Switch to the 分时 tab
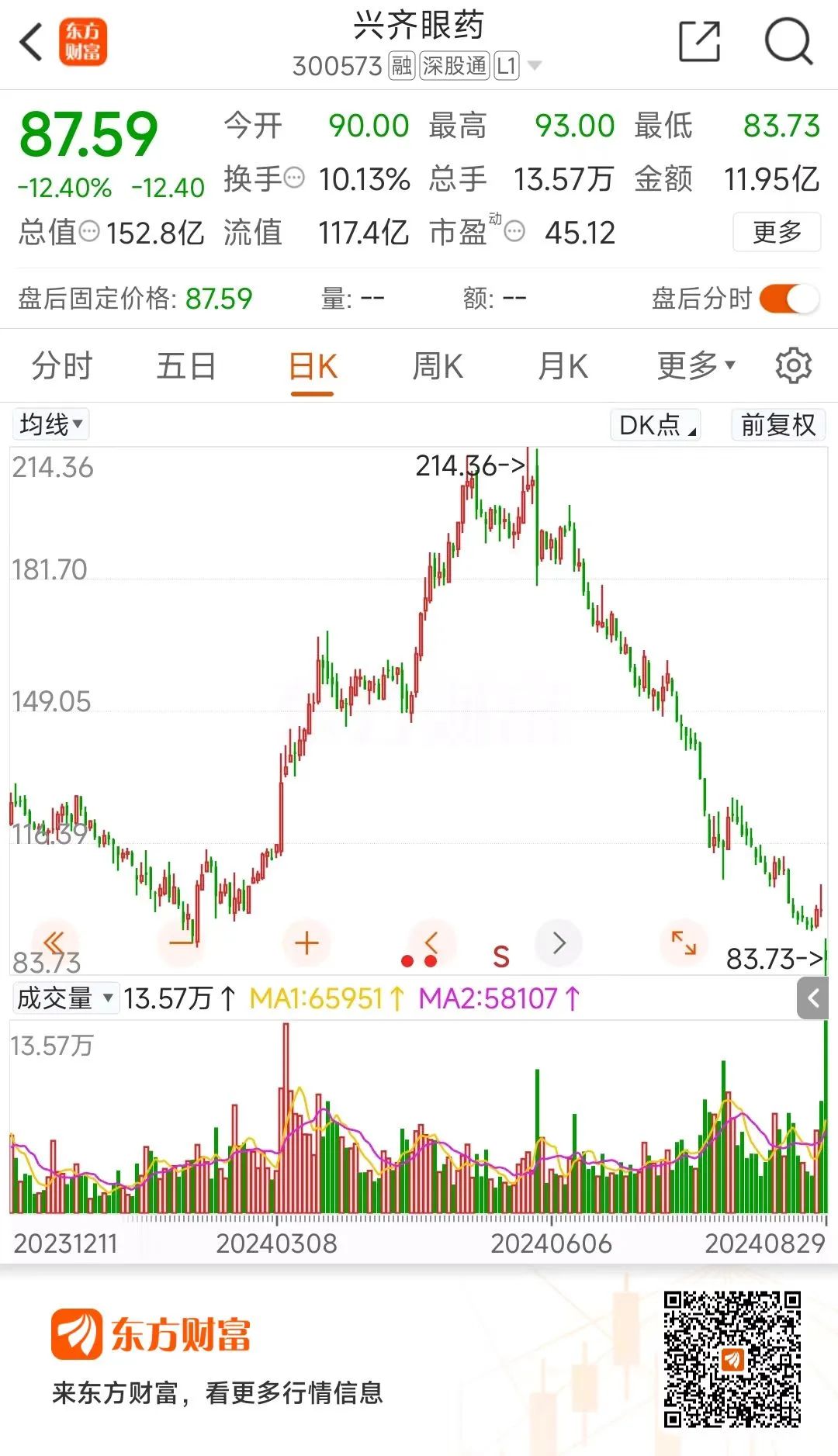 62,366
